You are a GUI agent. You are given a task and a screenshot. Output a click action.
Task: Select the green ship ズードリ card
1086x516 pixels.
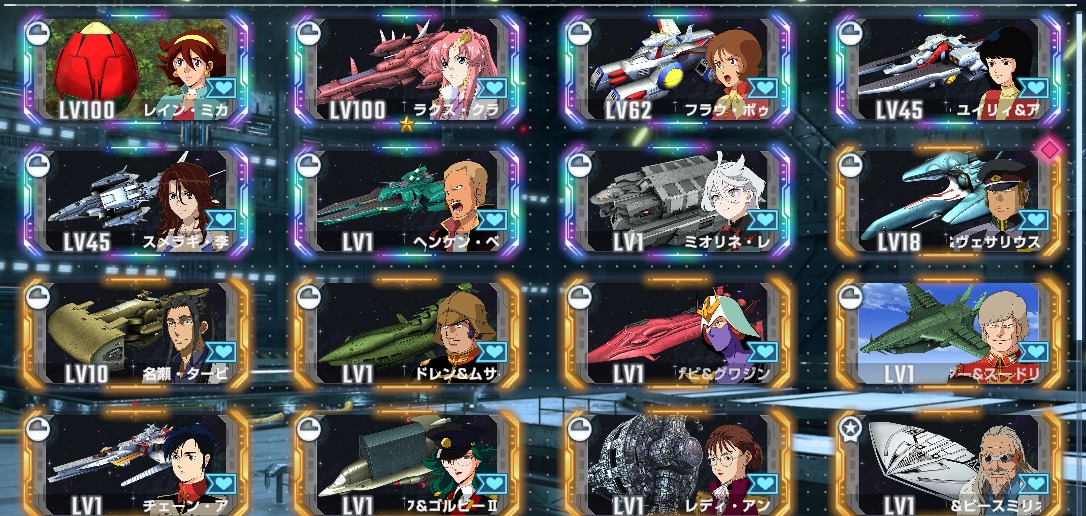point(947,333)
